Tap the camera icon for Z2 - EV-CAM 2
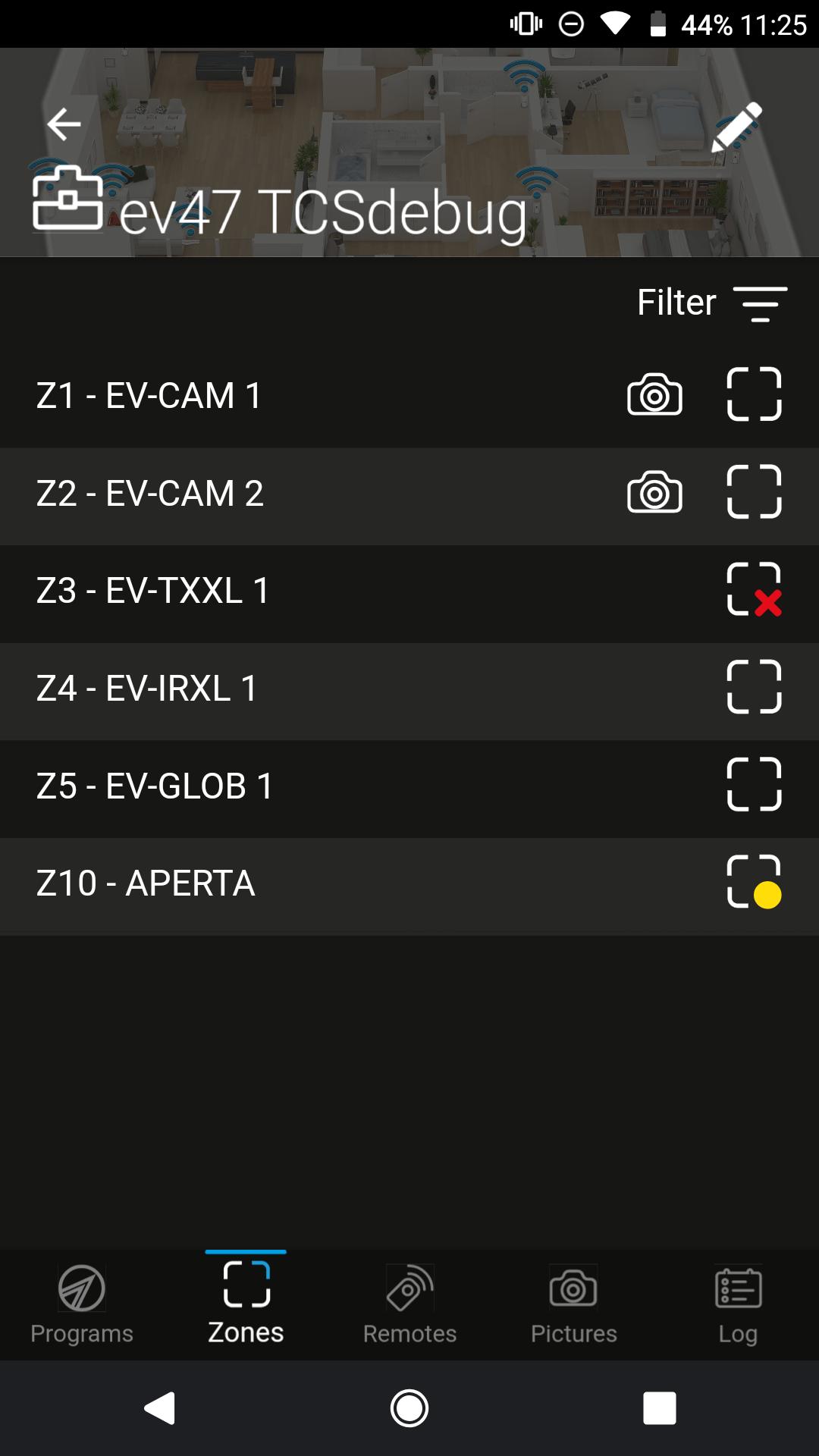 (654, 493)
